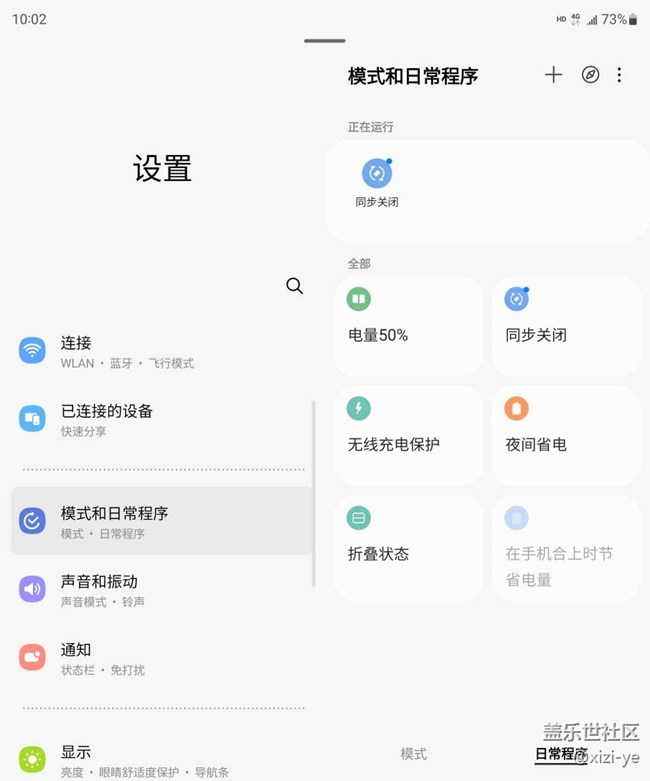650x781 pixels.
Task: Open the more options menu
Action: 619,75
